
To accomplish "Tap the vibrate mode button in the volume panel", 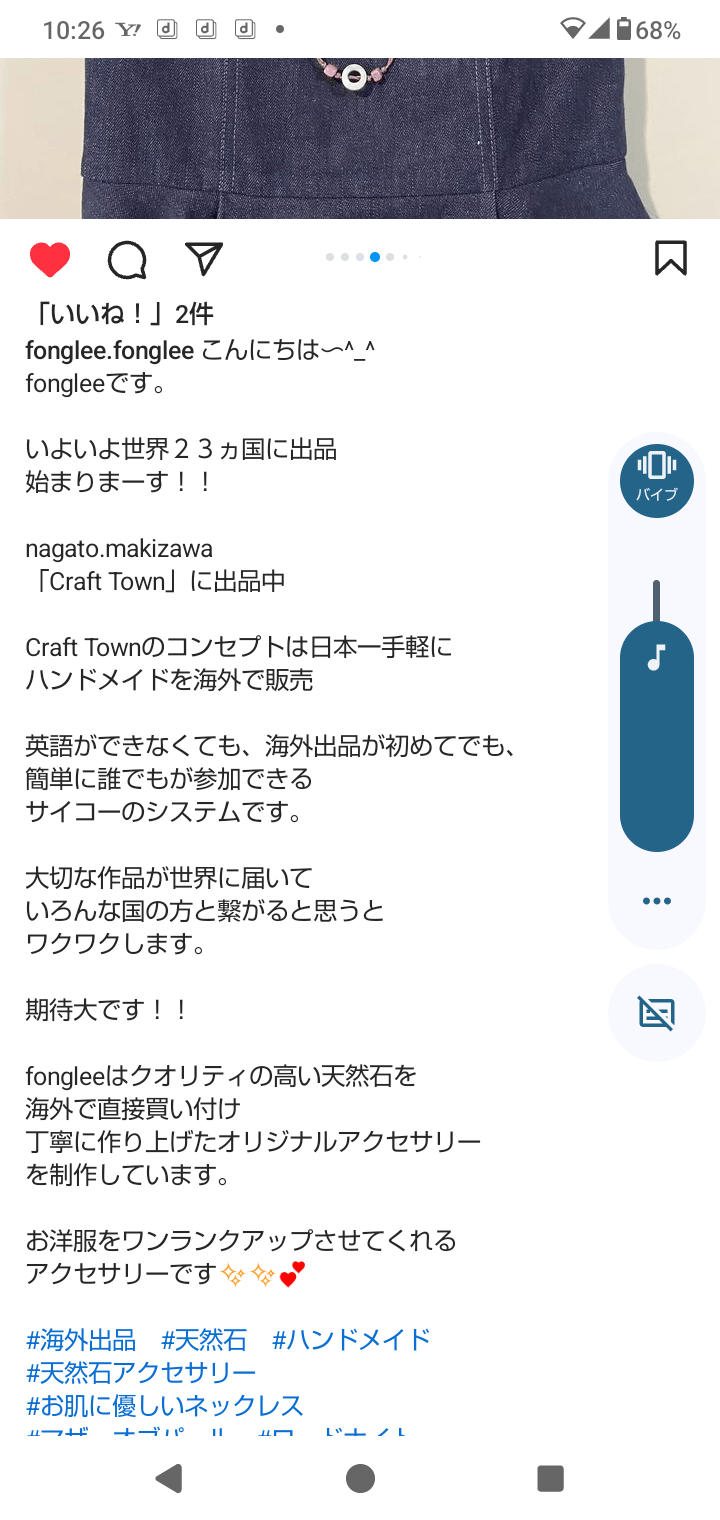I will [x=656, y=480].
